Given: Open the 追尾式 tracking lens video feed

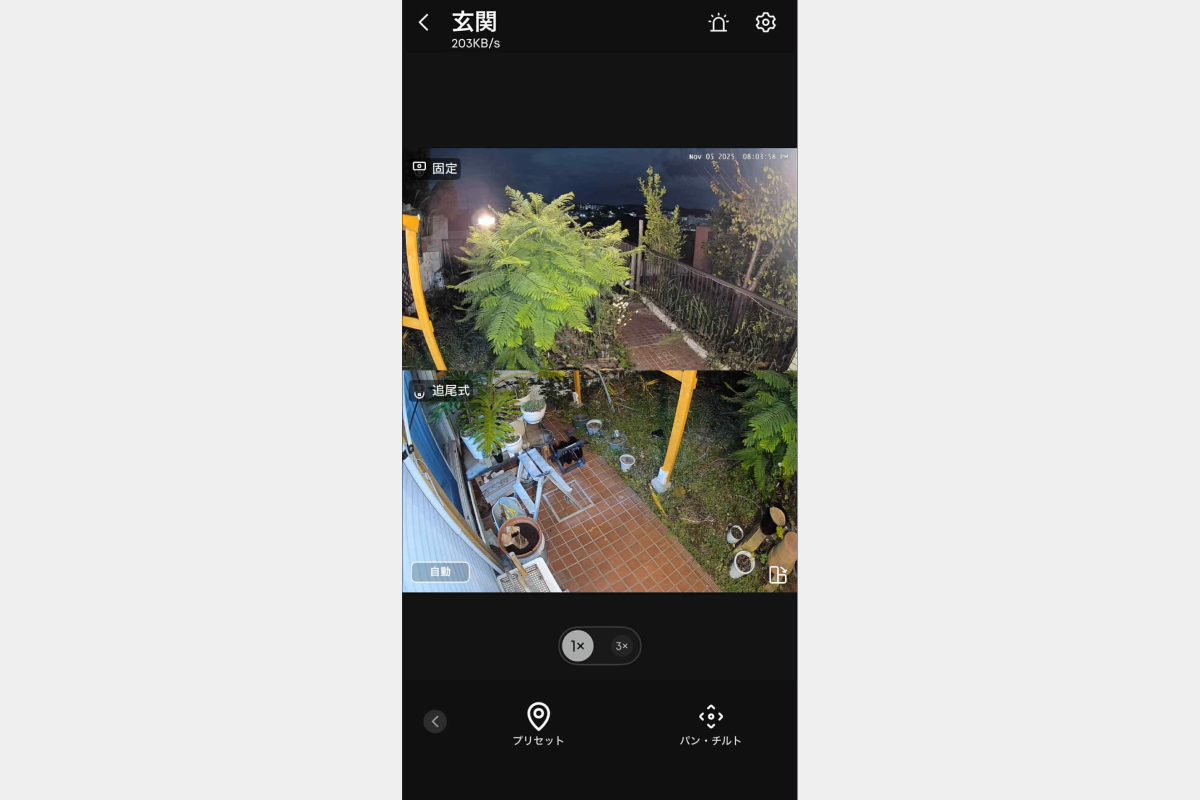Looking at the screenshot, I should click(600, 482).
